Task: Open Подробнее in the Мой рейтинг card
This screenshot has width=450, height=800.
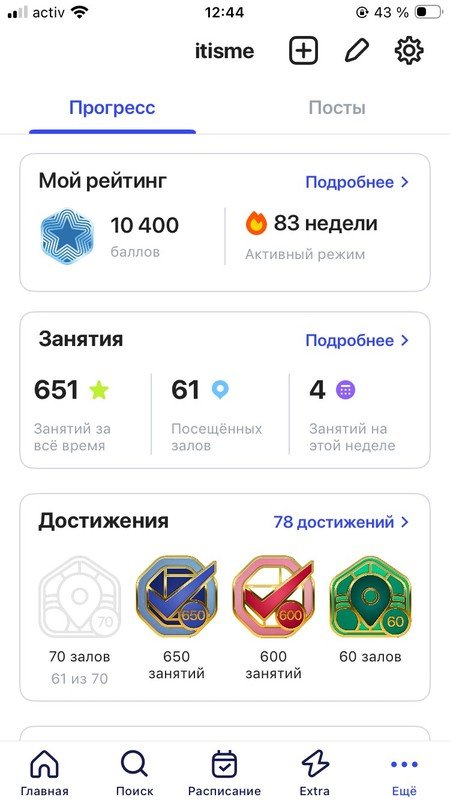Action: click(357, 182)
